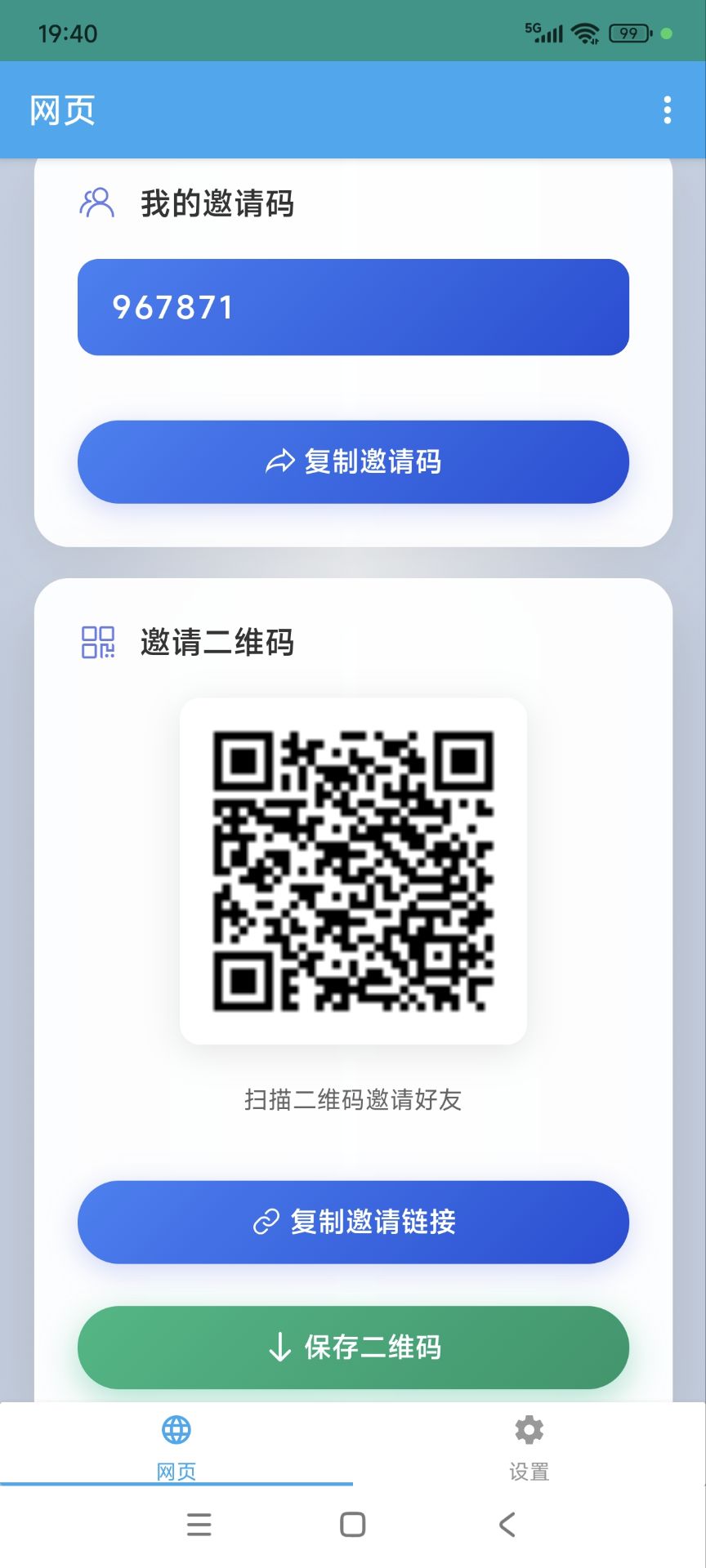This screenshot has width=706, height=1568.
Task: Copy the invite link via 复制邀请链接
Action: pyautogui.click(x=353, y=1222)
